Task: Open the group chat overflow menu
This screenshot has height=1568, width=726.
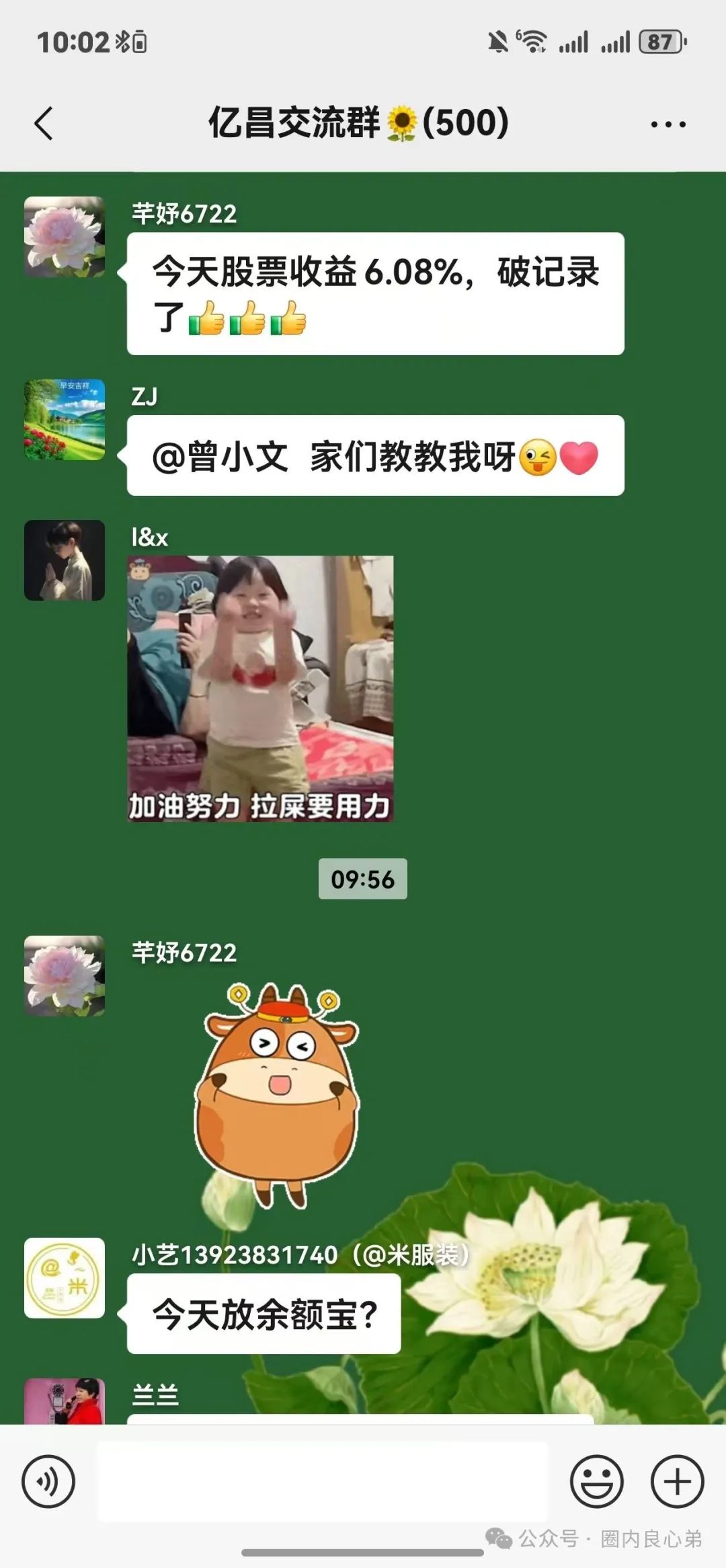Action: pos(668,124)
